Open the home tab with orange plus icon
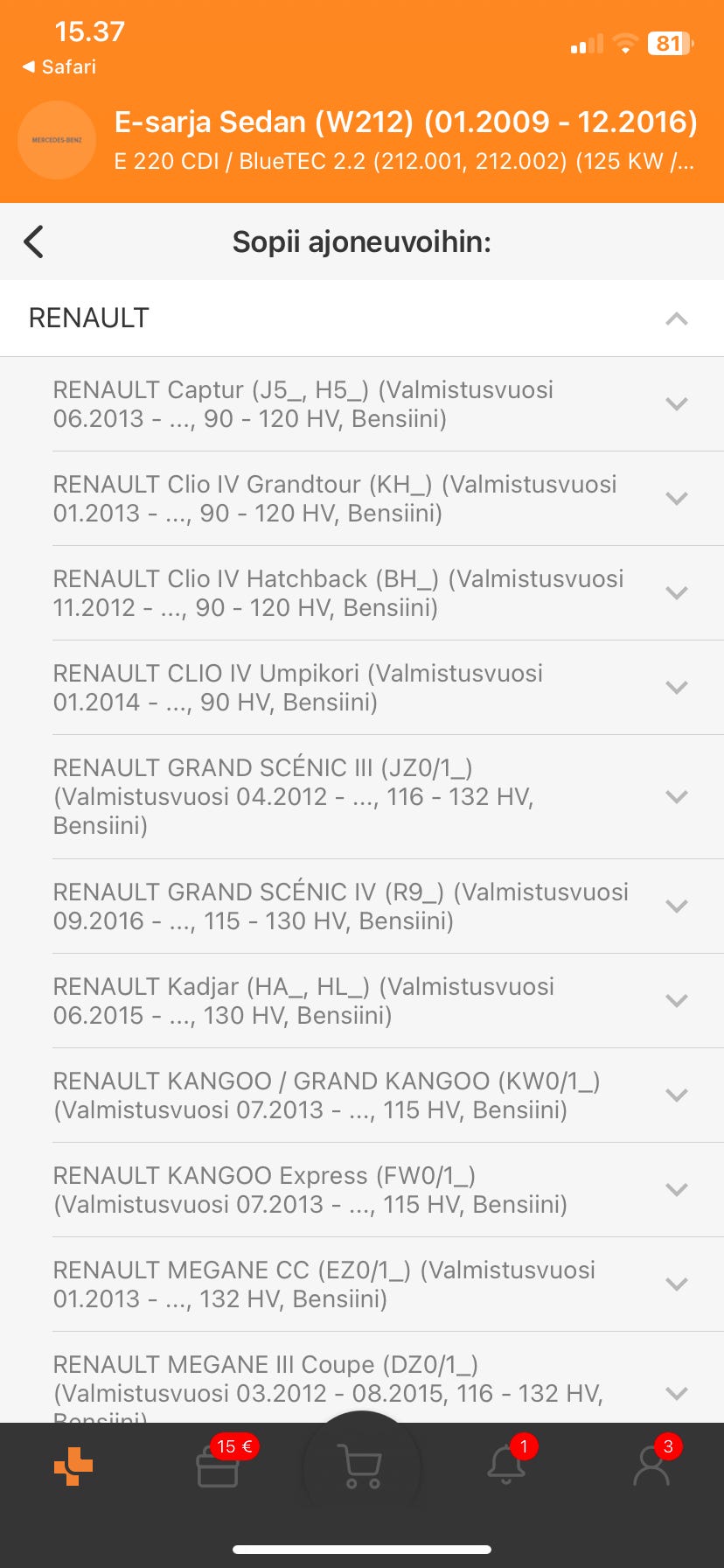Viewport: 724px width, 1568px height. coord(73,1466)
